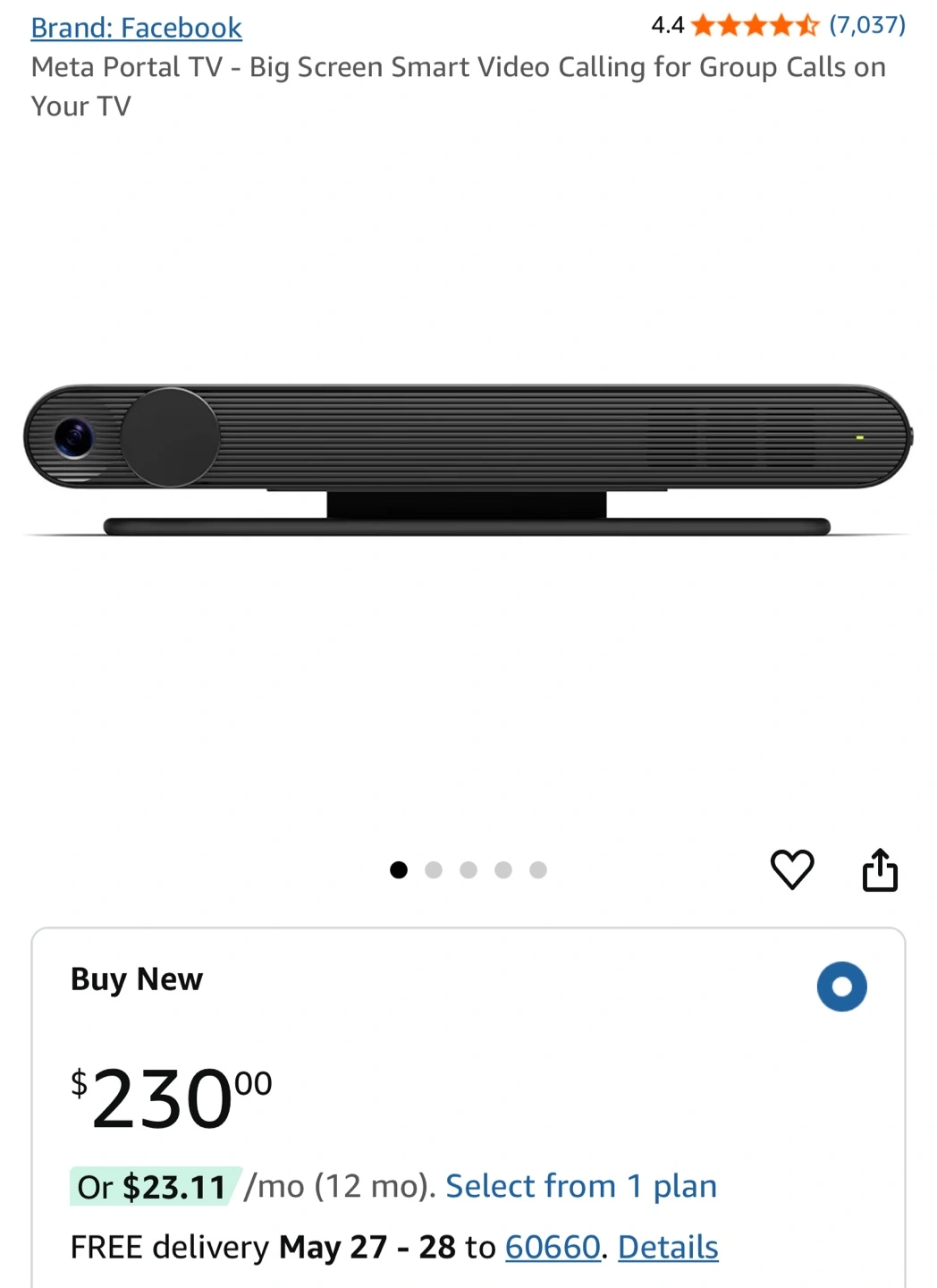Open the 7,037 customer ratings
Image resolution: width=937 pixels, height=1288 pixels.
pos(866,25)
